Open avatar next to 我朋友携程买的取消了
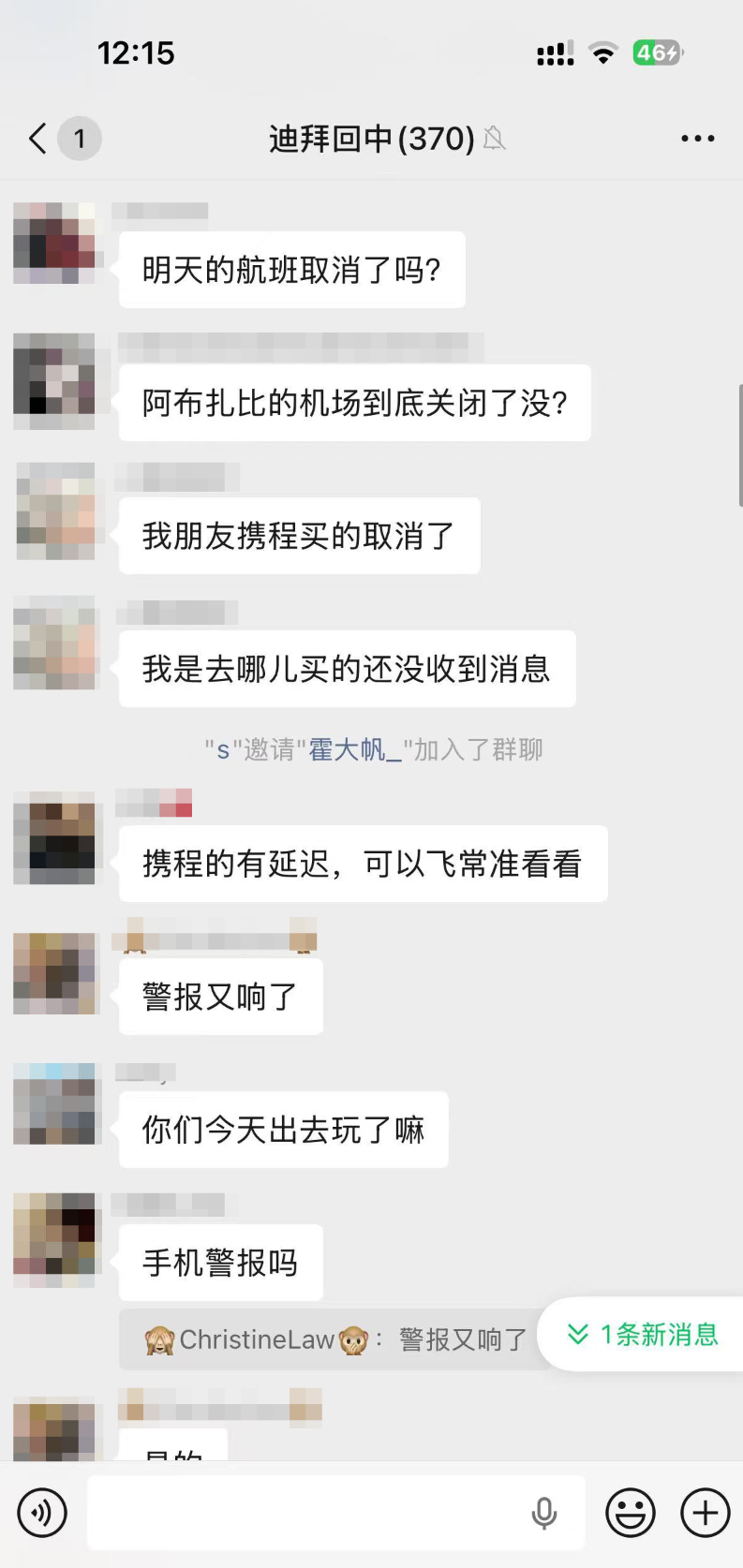The height and width of the screenshot is (1568, 743). pos(54,510)
